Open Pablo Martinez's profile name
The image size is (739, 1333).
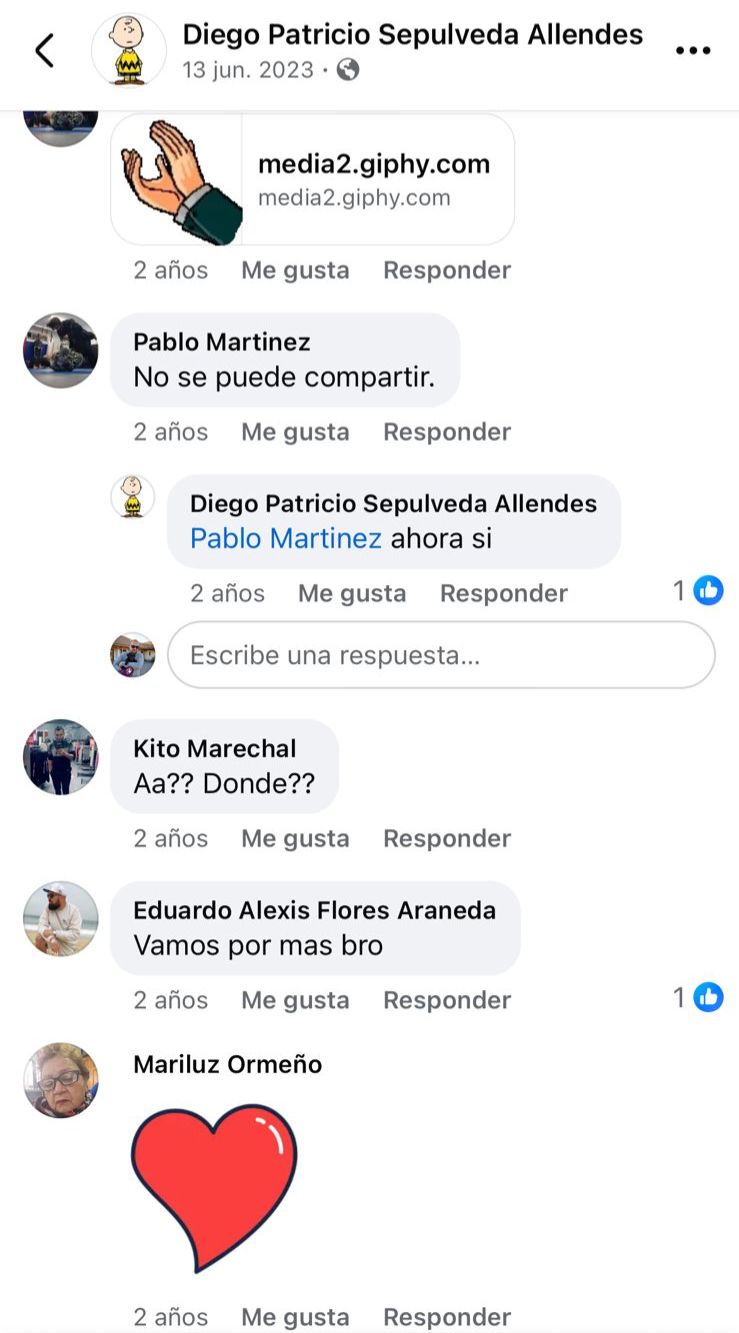pyautogui.click(x=222, y=342)
